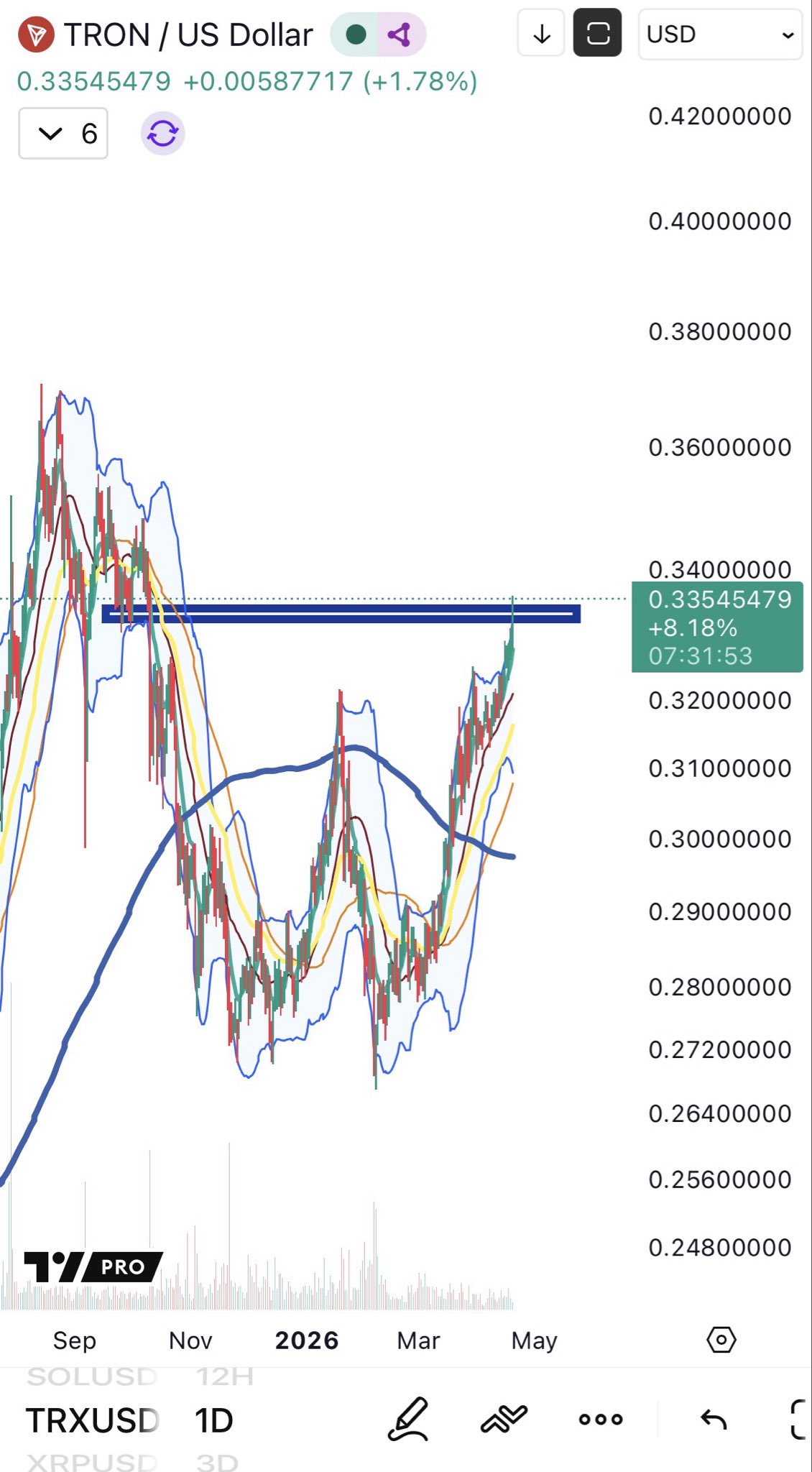This screenshot has height=1472, width=812.
Task: Open the three-dot more options menu
Action: pyautogui.click(x=601, y=1419)
